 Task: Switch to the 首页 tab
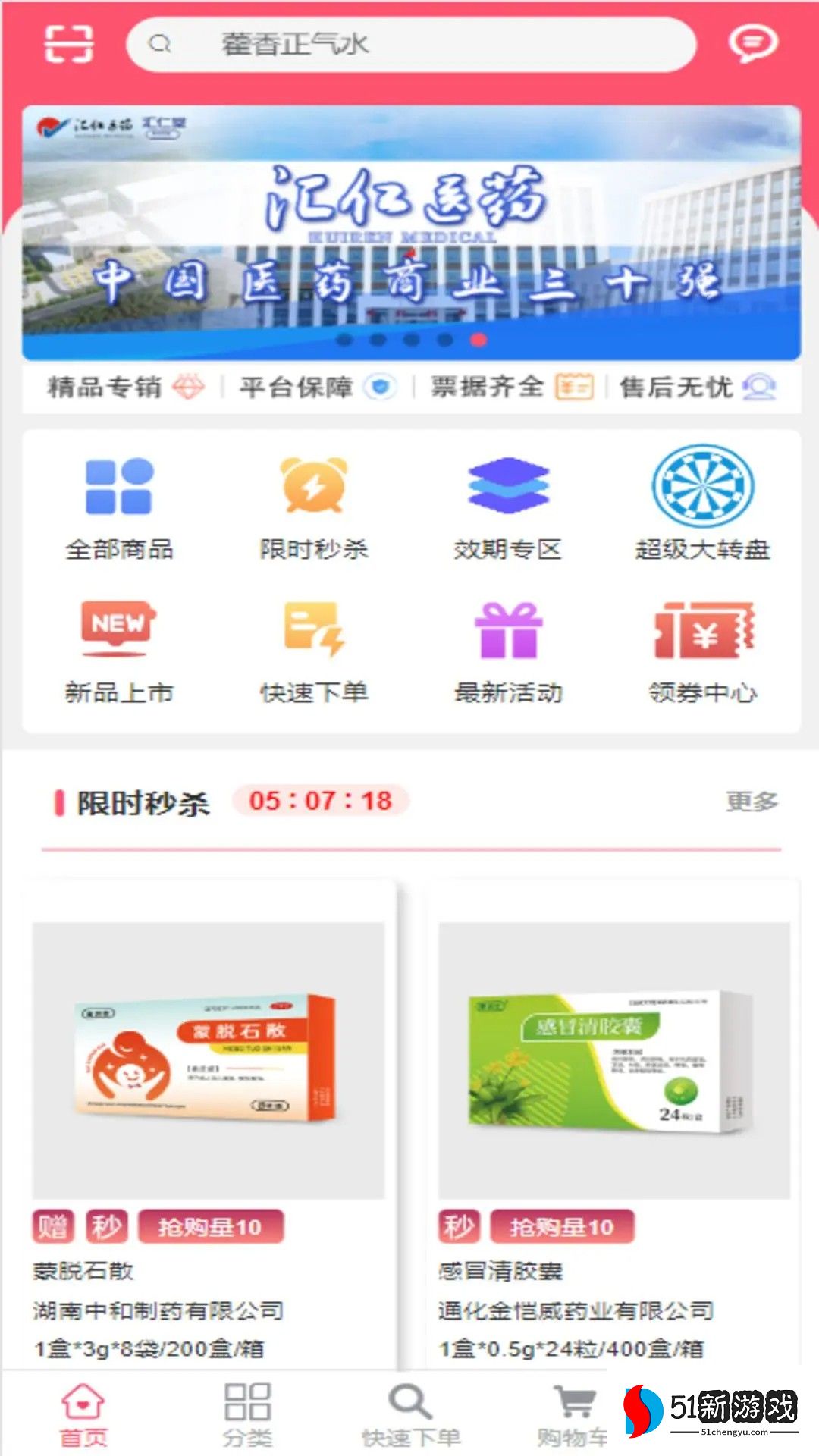click(x=83, y=1414)
